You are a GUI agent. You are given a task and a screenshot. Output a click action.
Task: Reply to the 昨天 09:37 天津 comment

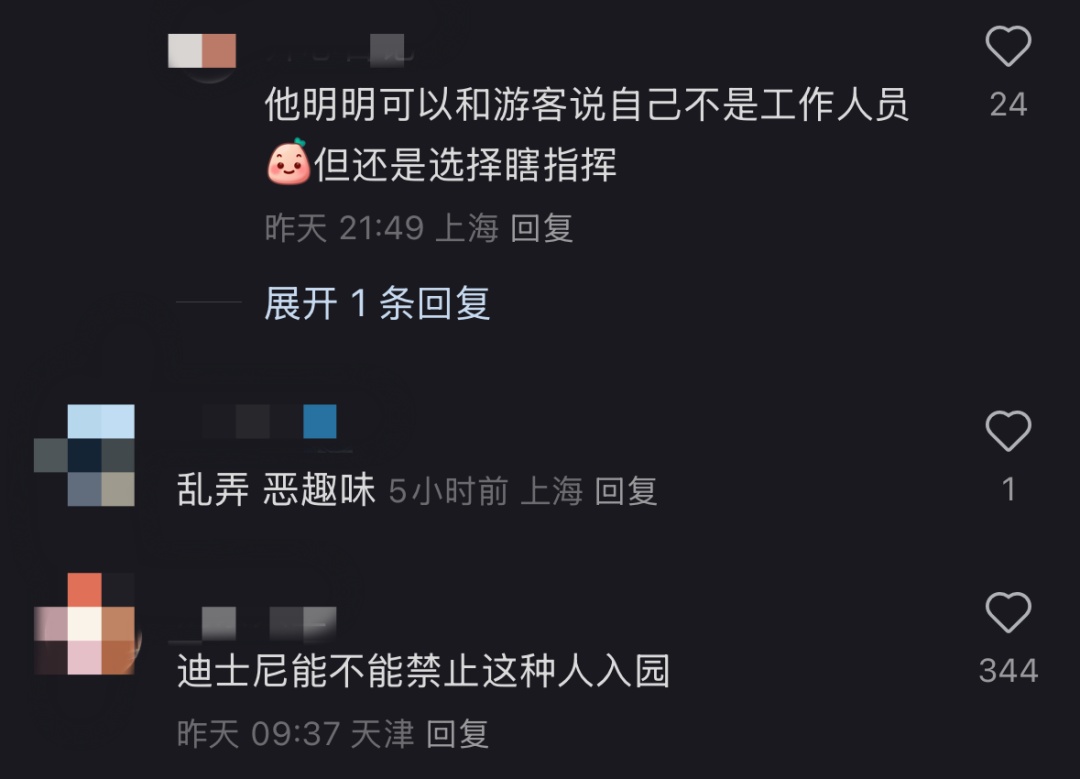[x=457, y=735]
